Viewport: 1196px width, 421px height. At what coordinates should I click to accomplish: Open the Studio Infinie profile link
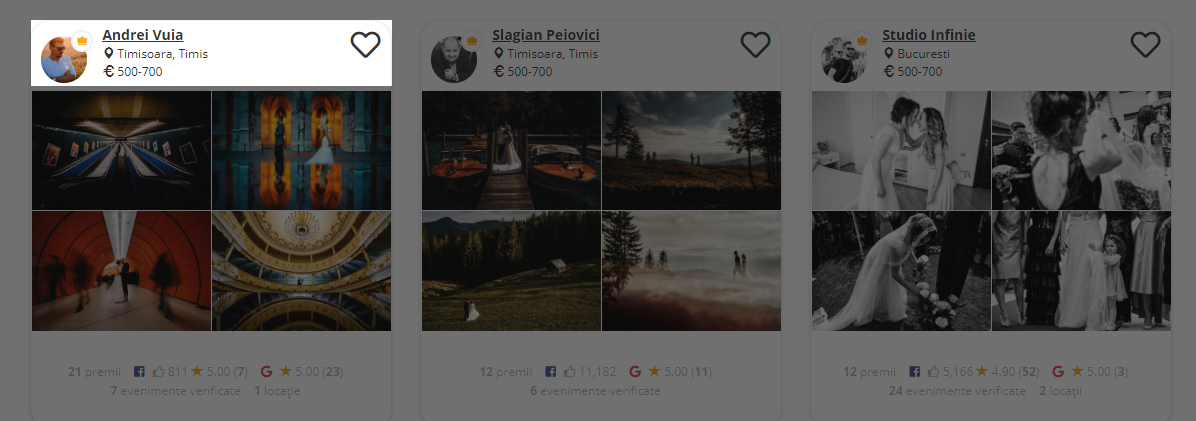coord(928,35)
